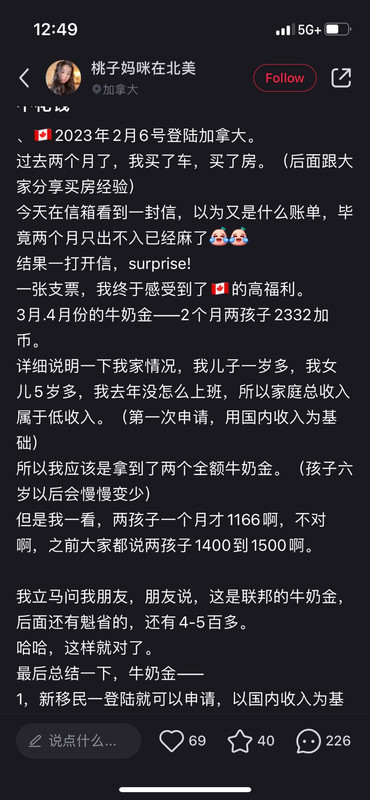Open the 226 comments
Viewport: 370px width, 800px height.
(x=324, y=741)
